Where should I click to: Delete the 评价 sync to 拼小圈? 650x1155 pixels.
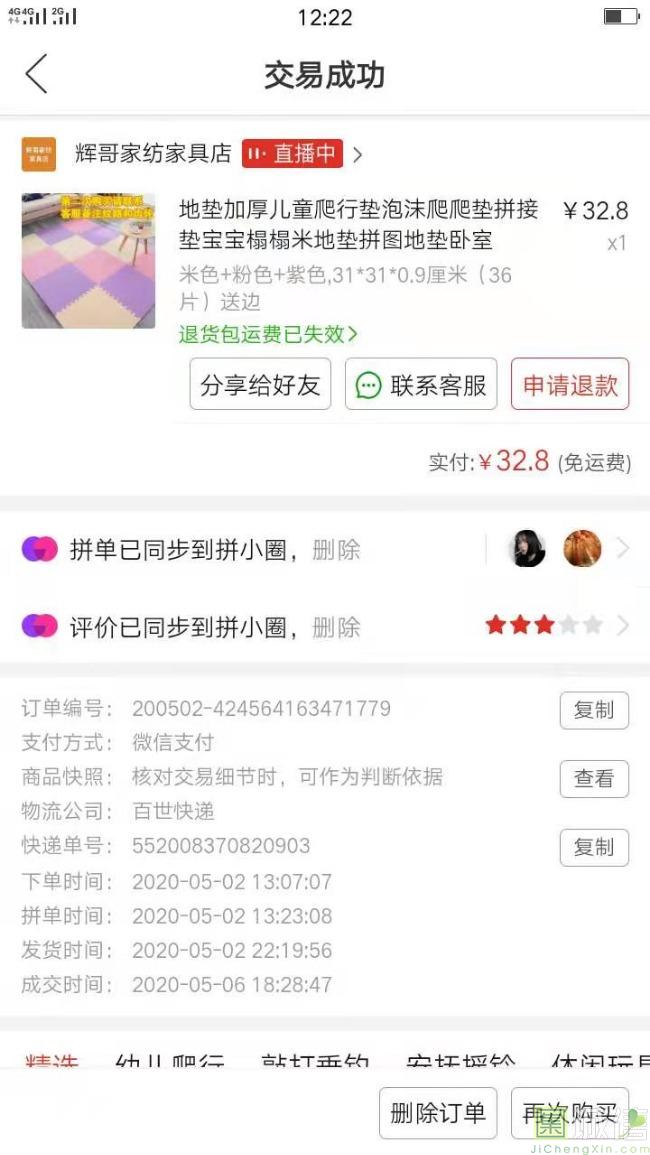pos(336,628)
